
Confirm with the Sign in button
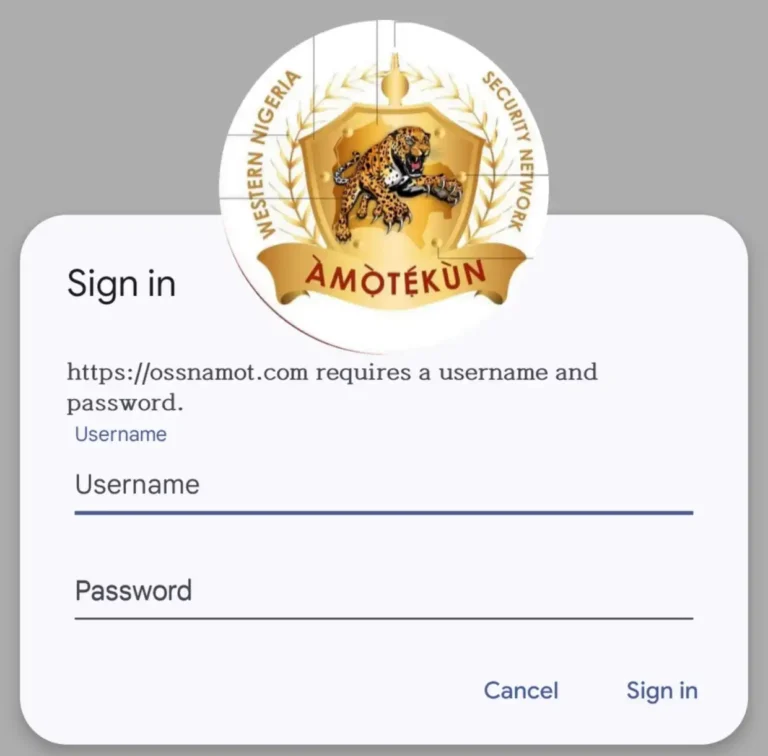click(661, 690)
